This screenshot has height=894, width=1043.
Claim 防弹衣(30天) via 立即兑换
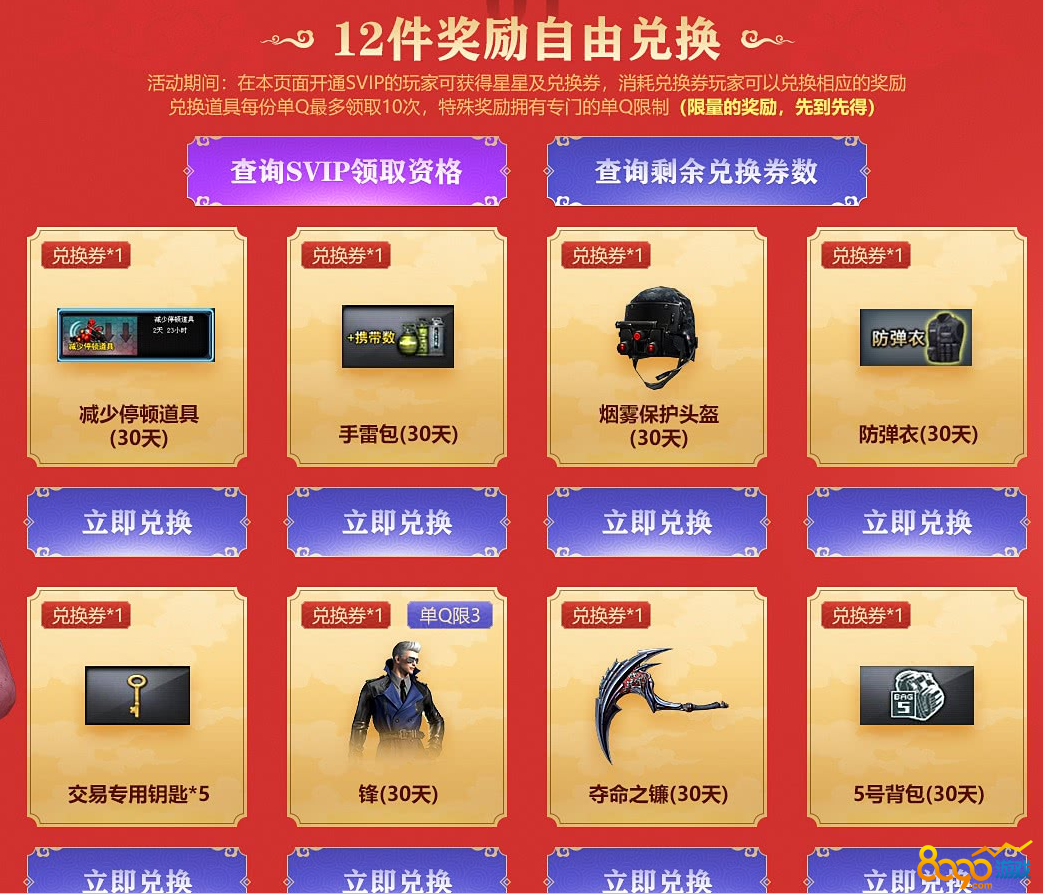point(917,522)
